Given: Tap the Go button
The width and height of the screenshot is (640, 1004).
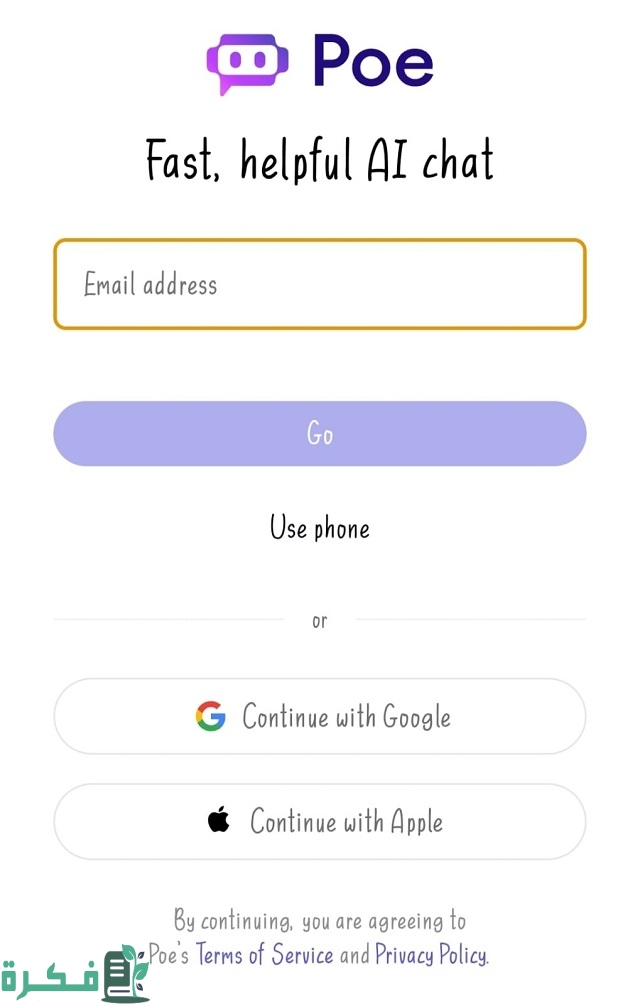Looking at the screenshot, I should click(319, 434).
